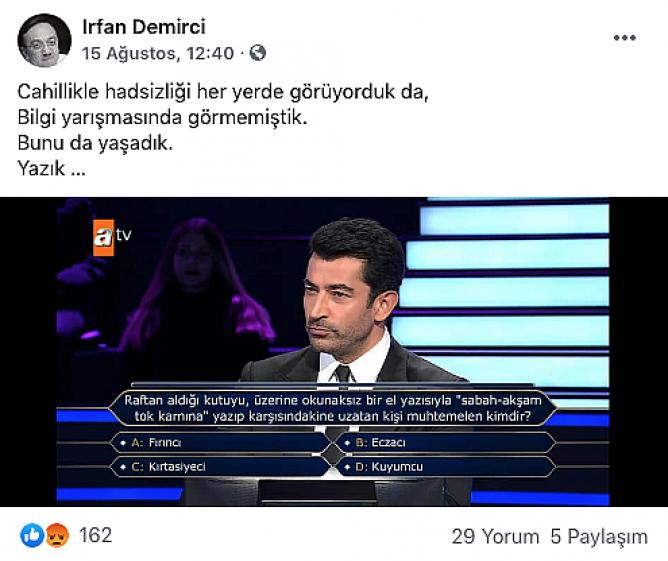This screenshot has height=561, width=668.
Task: View the 5 Paylaşım shares
Action: [x=598, y=537]
